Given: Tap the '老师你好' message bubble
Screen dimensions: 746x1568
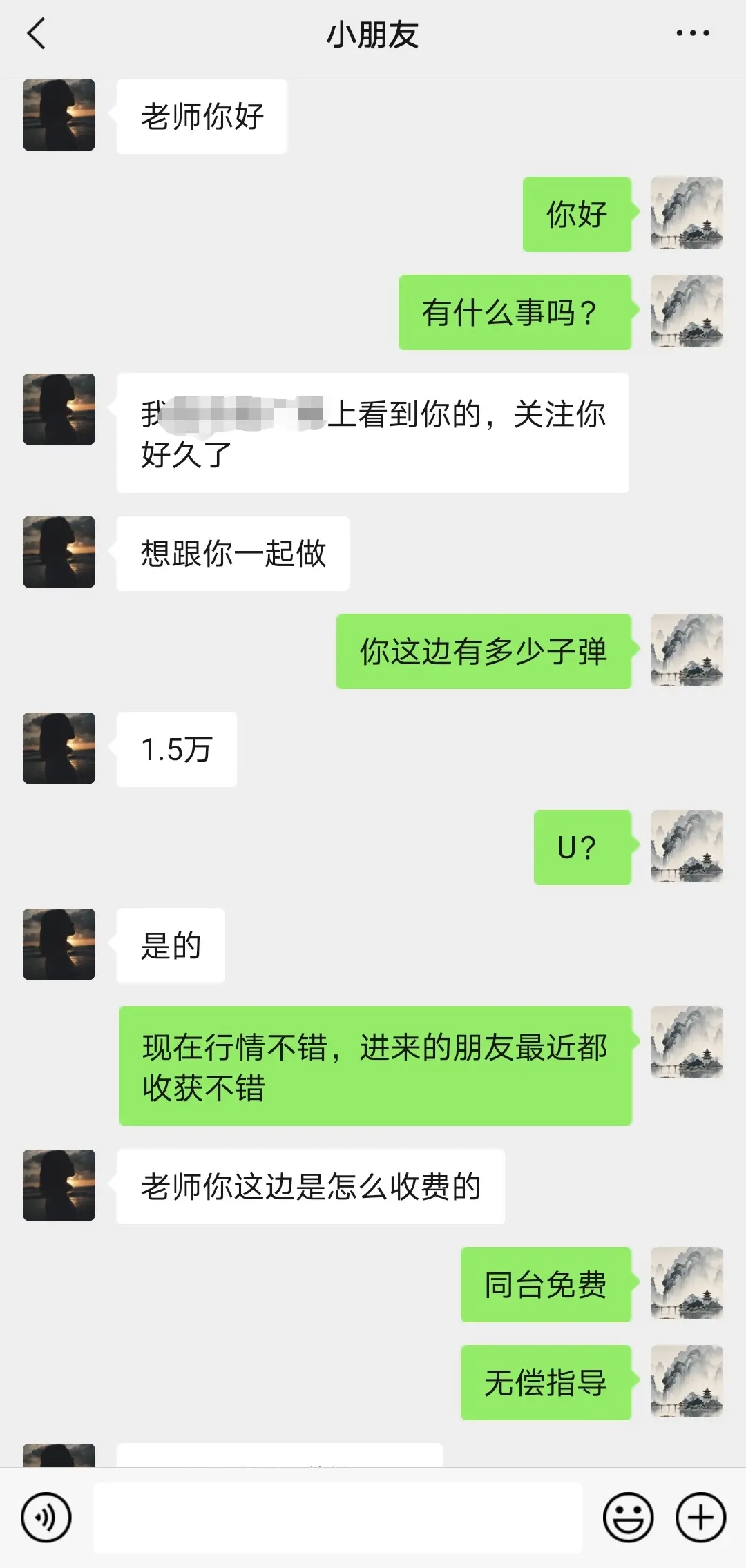Looking at the screenshot, I should (202, 116).
